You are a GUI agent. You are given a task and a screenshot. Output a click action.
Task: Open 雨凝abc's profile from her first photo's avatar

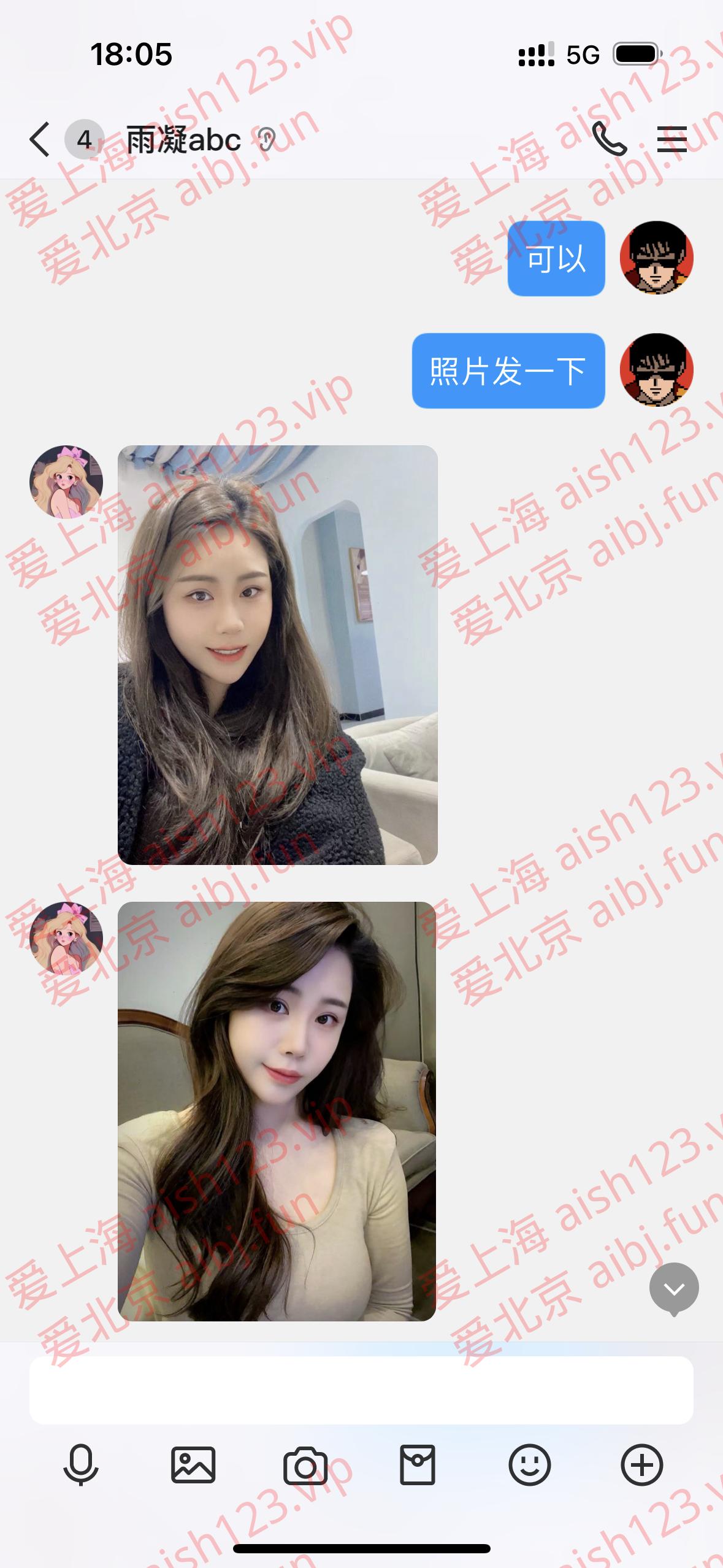tap(66, 482)
